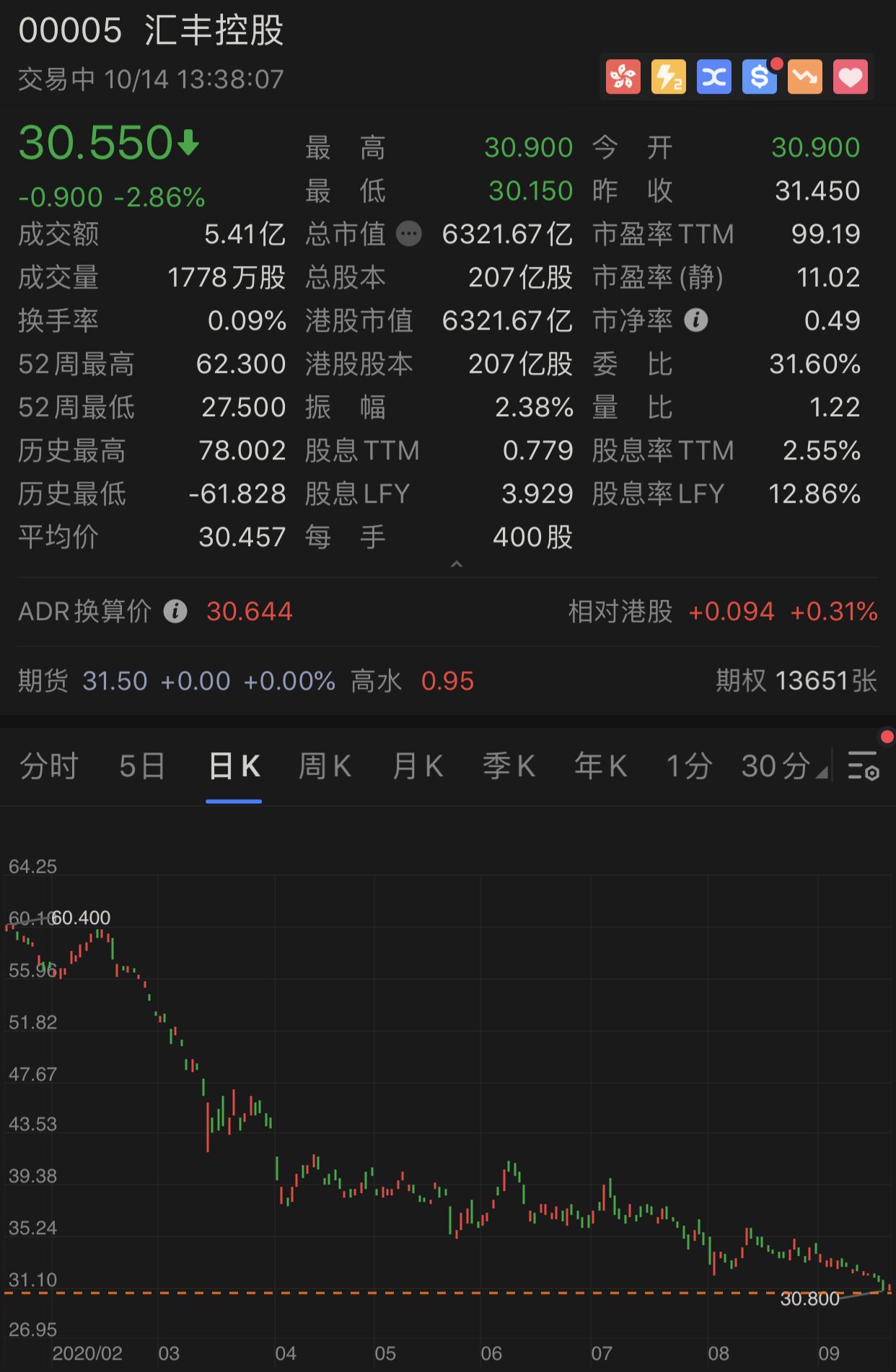
Task: Tap the info icon beside 市净率
Action: tap(696, 320)
